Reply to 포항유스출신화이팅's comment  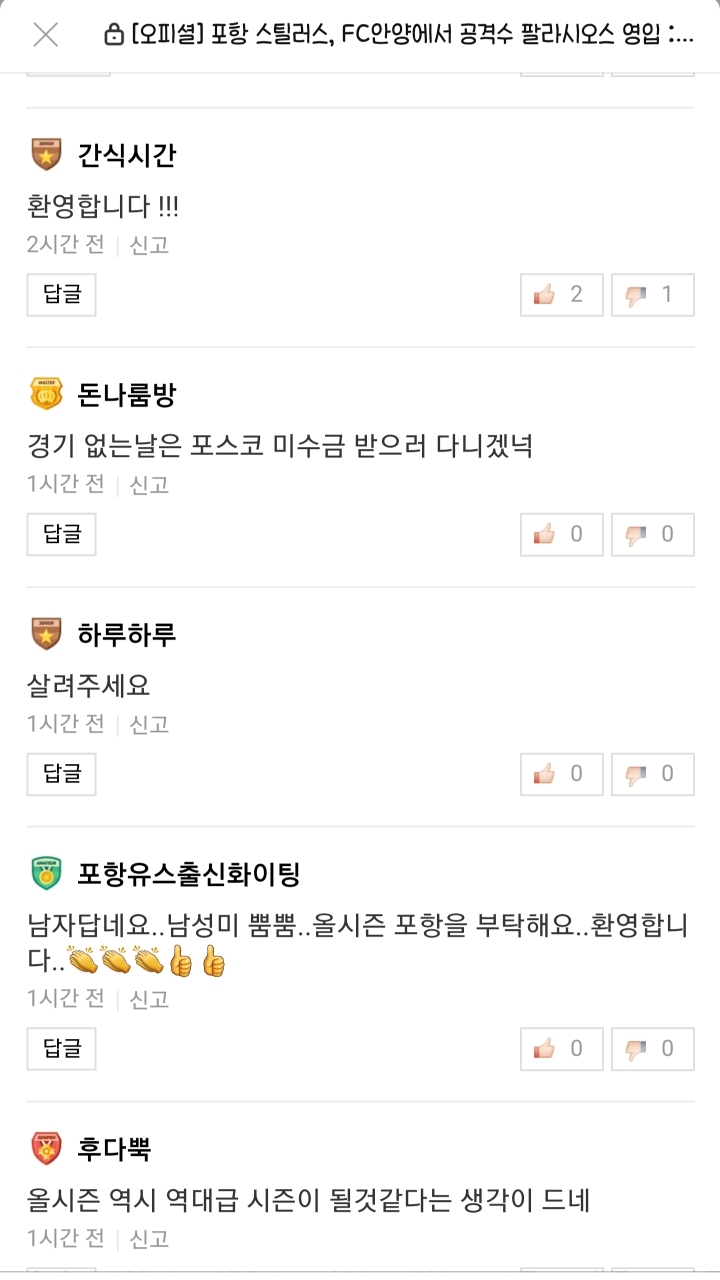click(61, 1049)
